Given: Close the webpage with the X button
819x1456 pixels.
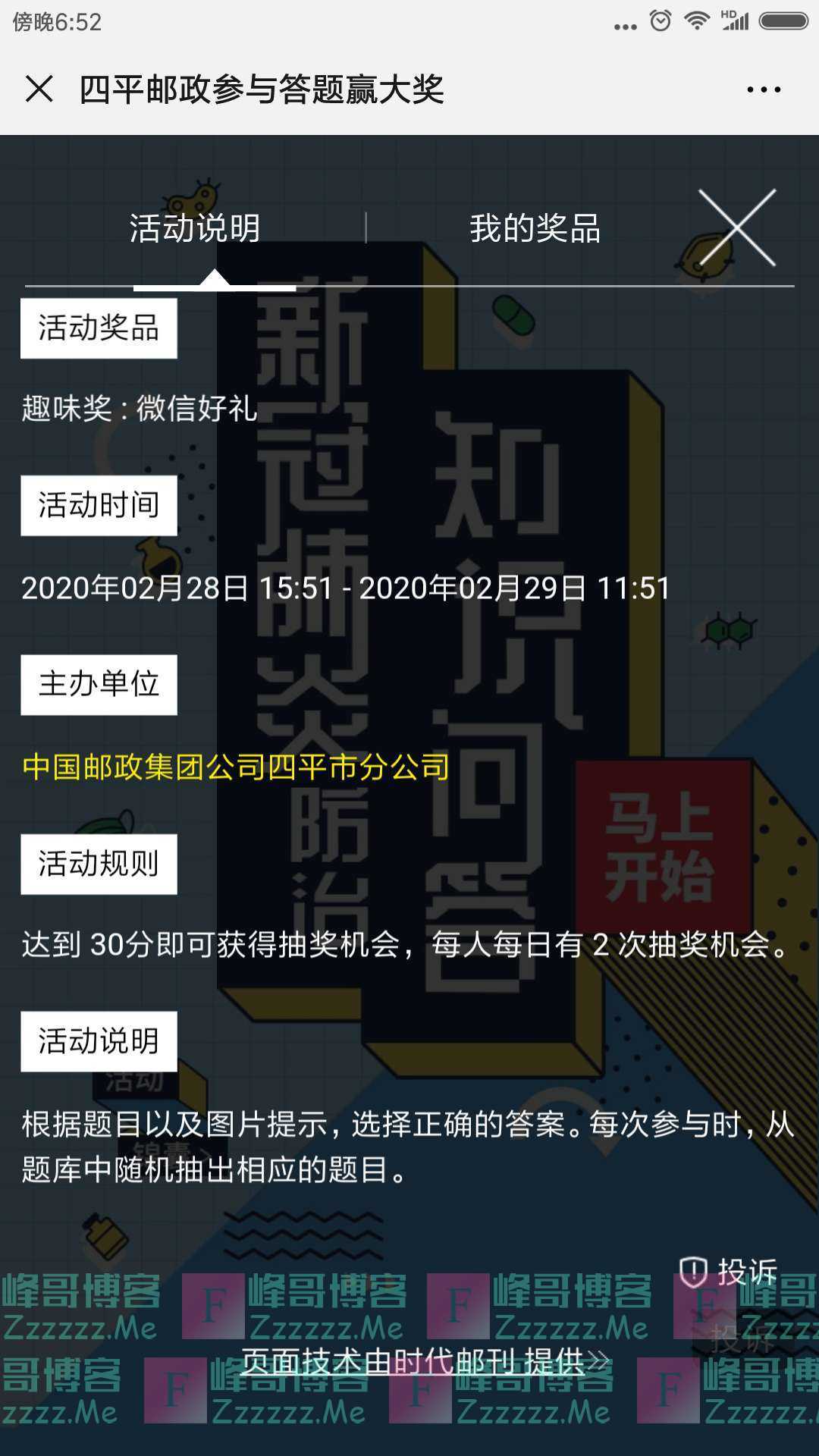Looking at the screenshot, I should 39,89.
